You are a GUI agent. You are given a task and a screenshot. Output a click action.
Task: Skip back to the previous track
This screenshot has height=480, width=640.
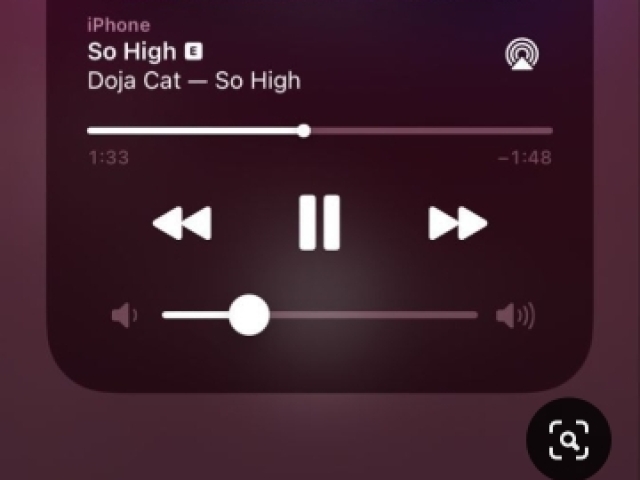coord(182,223)
